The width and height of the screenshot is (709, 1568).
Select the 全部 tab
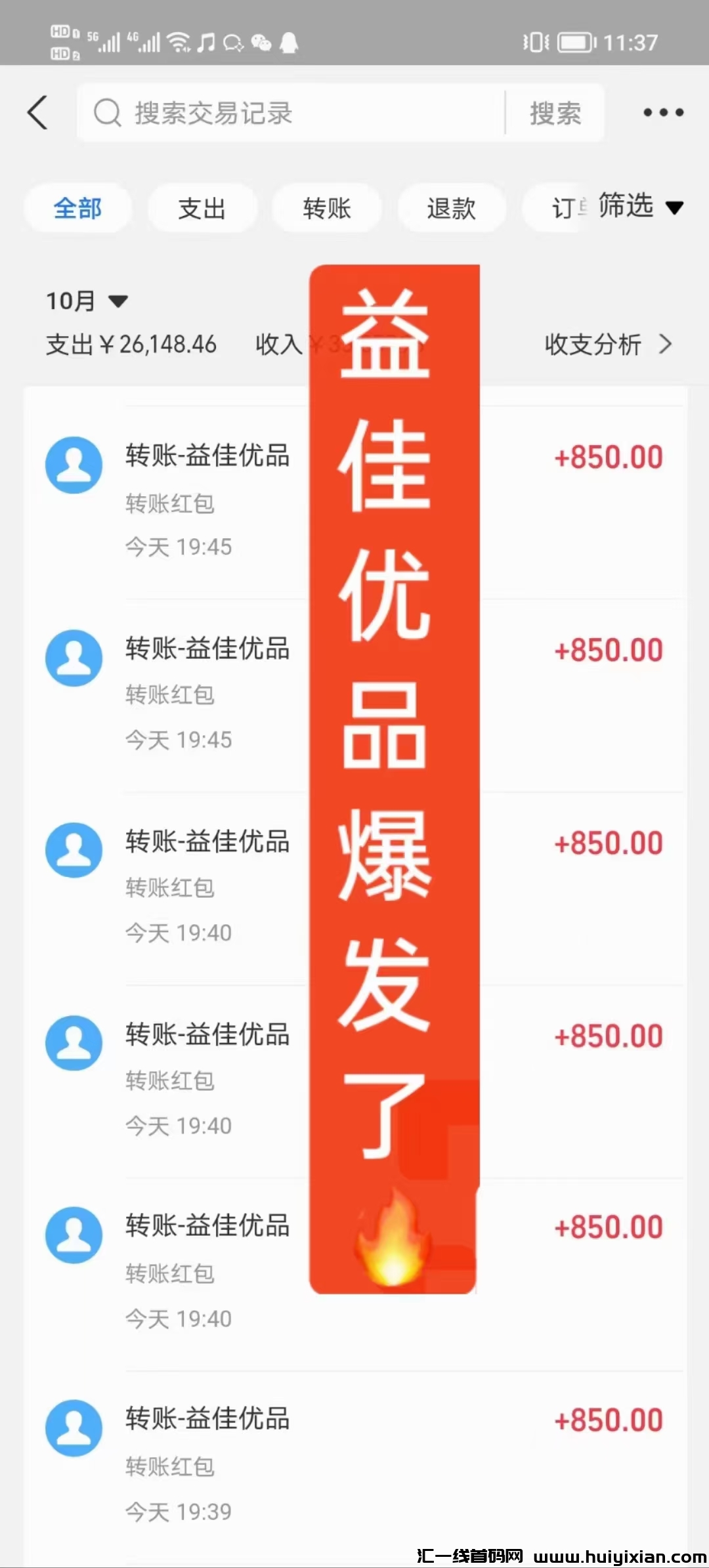click(77, 207)
